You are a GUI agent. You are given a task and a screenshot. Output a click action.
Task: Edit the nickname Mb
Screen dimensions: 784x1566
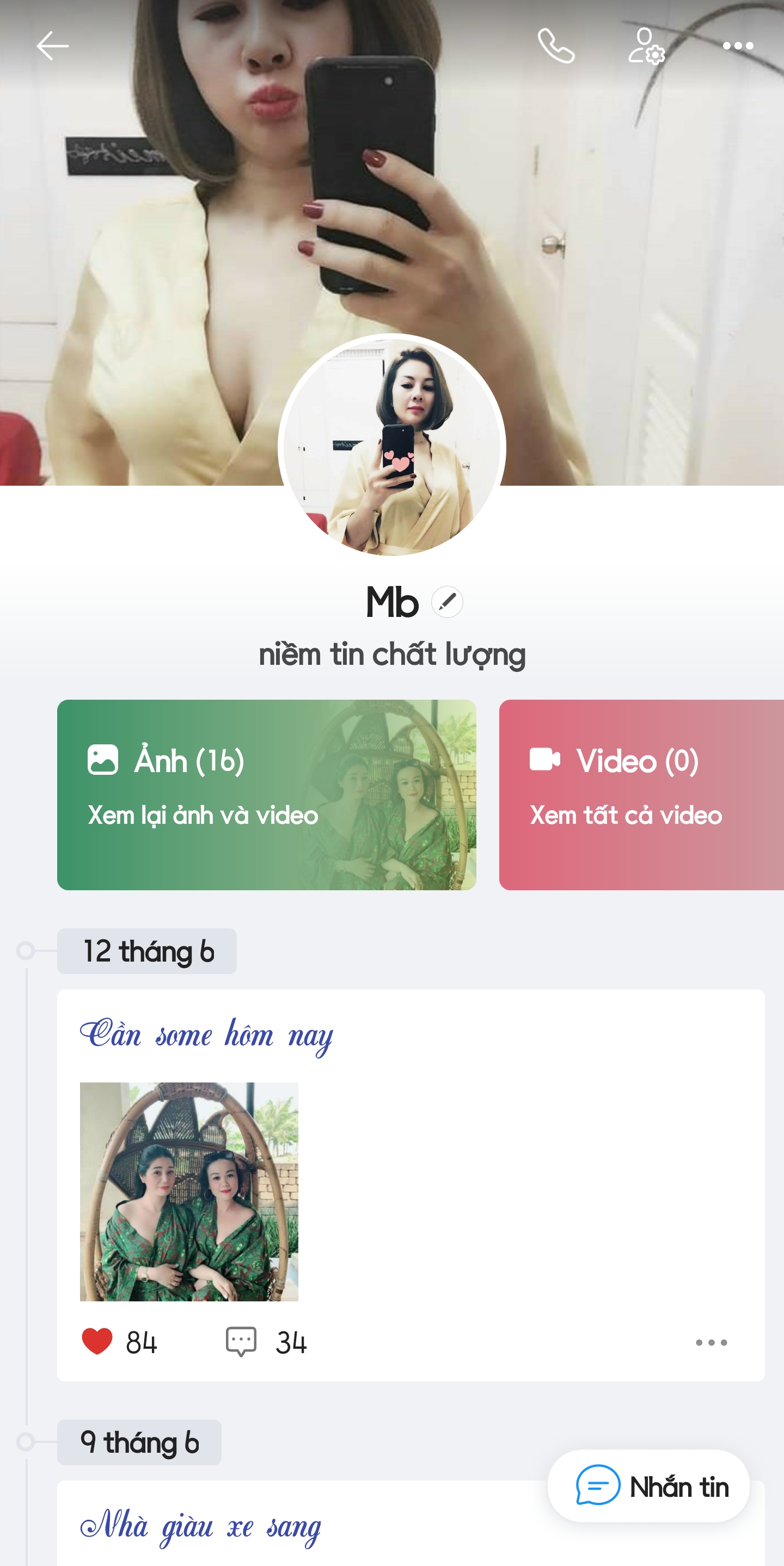[x=448, y=602]
